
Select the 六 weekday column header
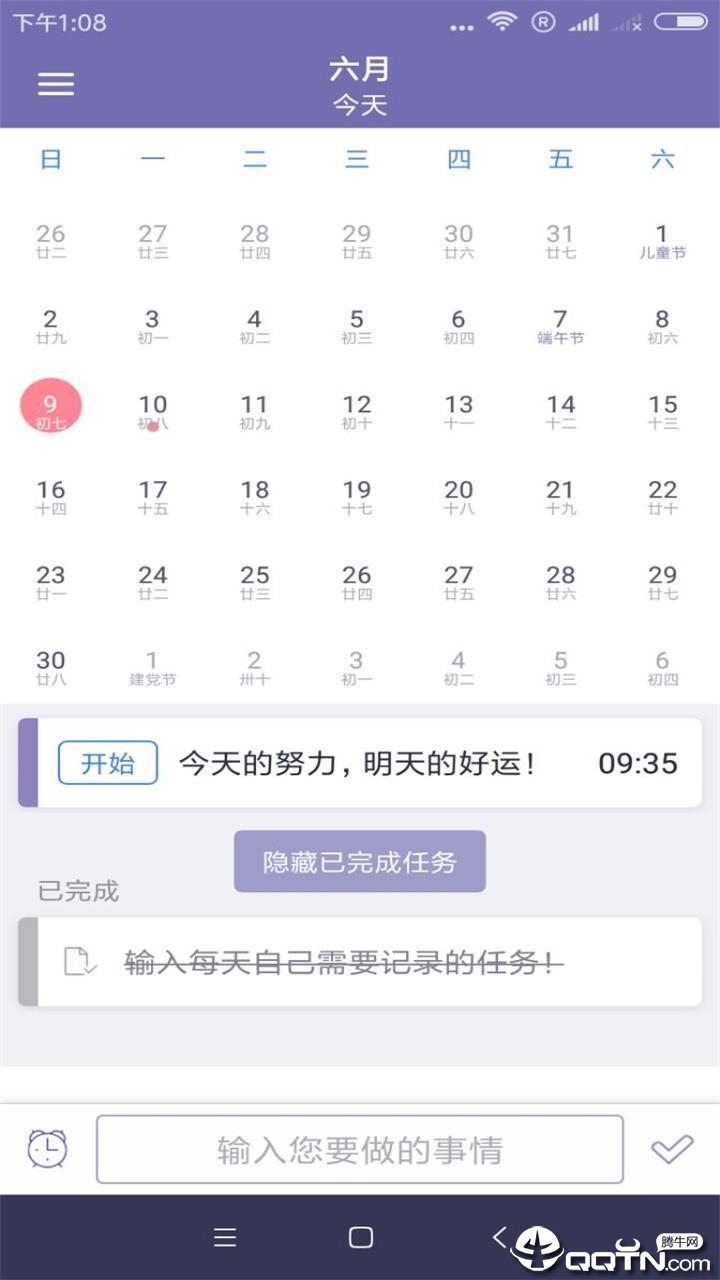click(662, 159)
